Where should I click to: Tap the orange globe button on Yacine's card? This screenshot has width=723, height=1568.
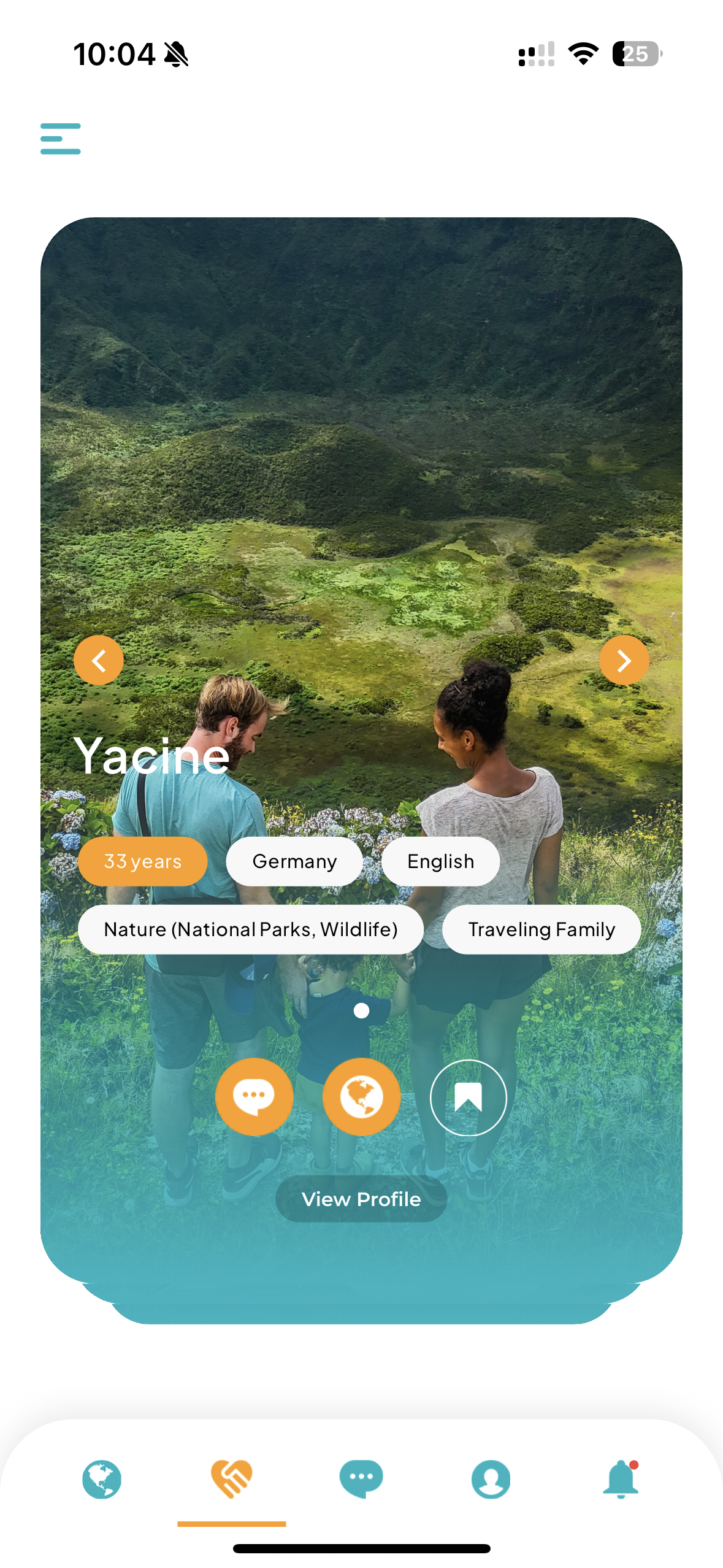tap(361, 1096)
